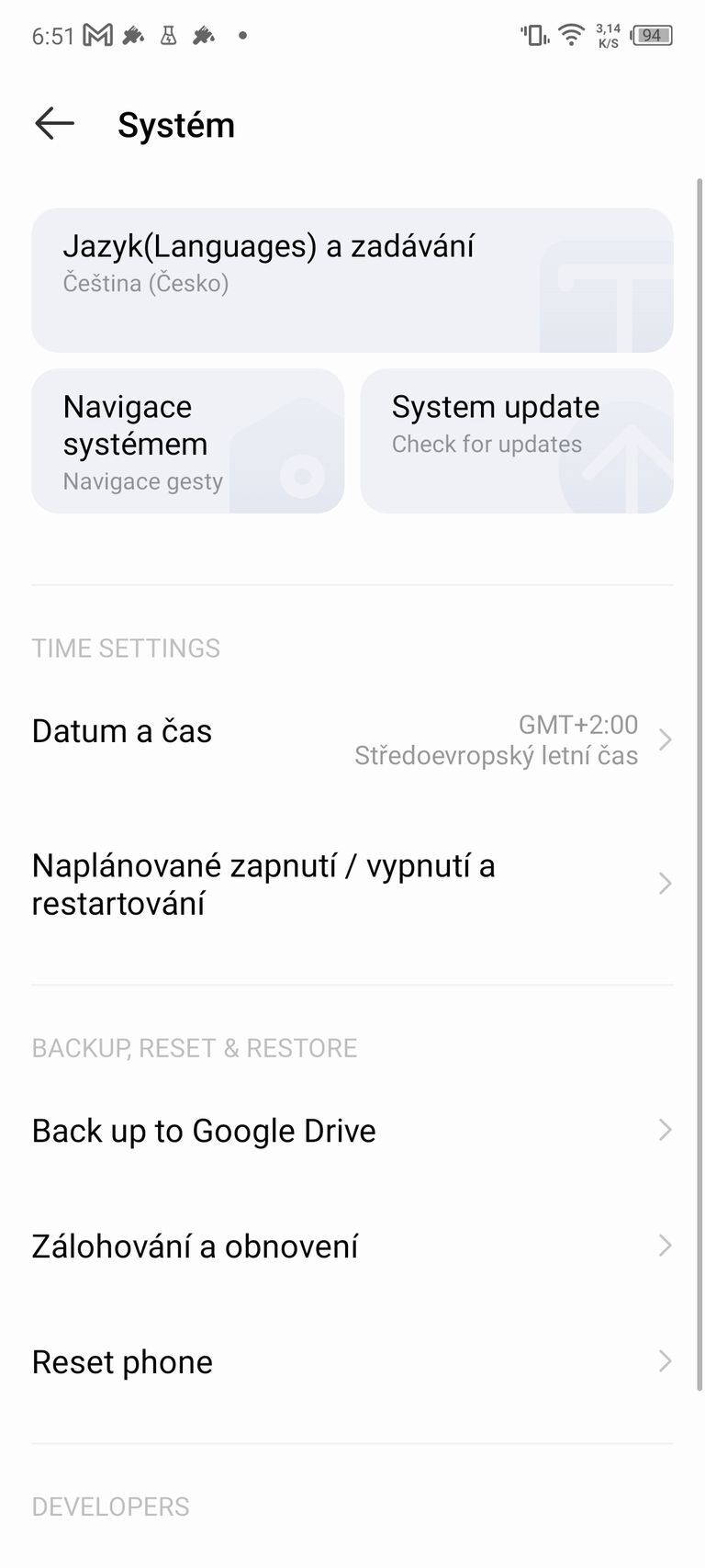Expand Zálohování a obnovení with its arrow

pos(665,1247)
